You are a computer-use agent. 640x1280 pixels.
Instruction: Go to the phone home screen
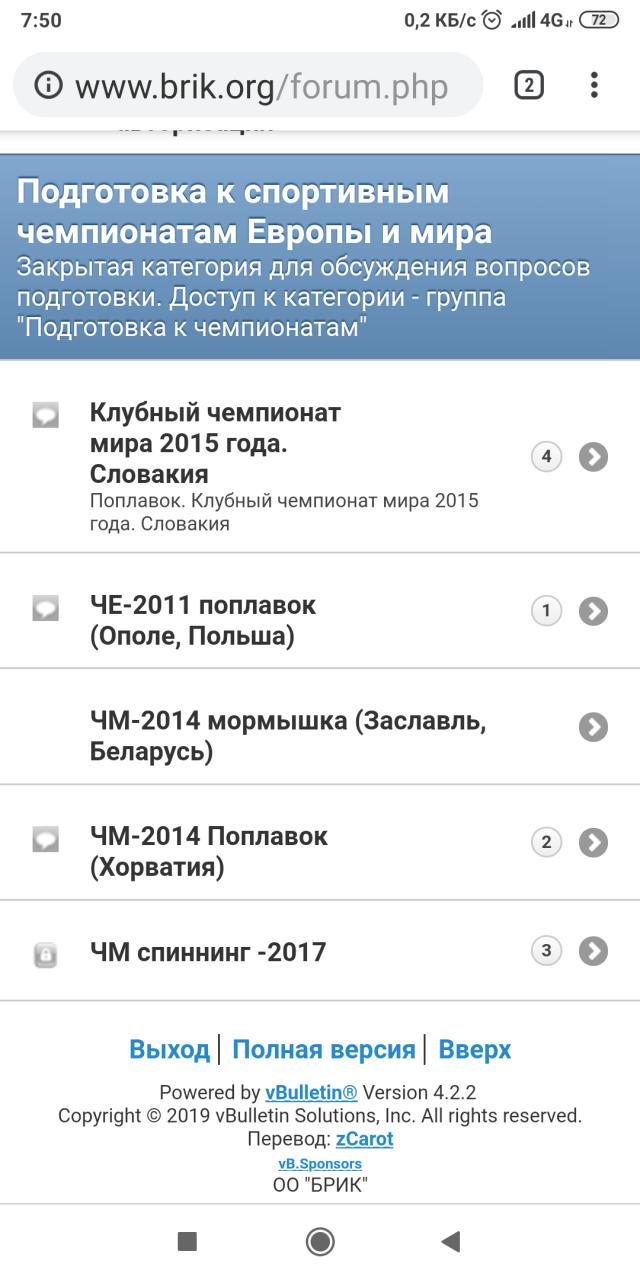[x=320, y=1242]
